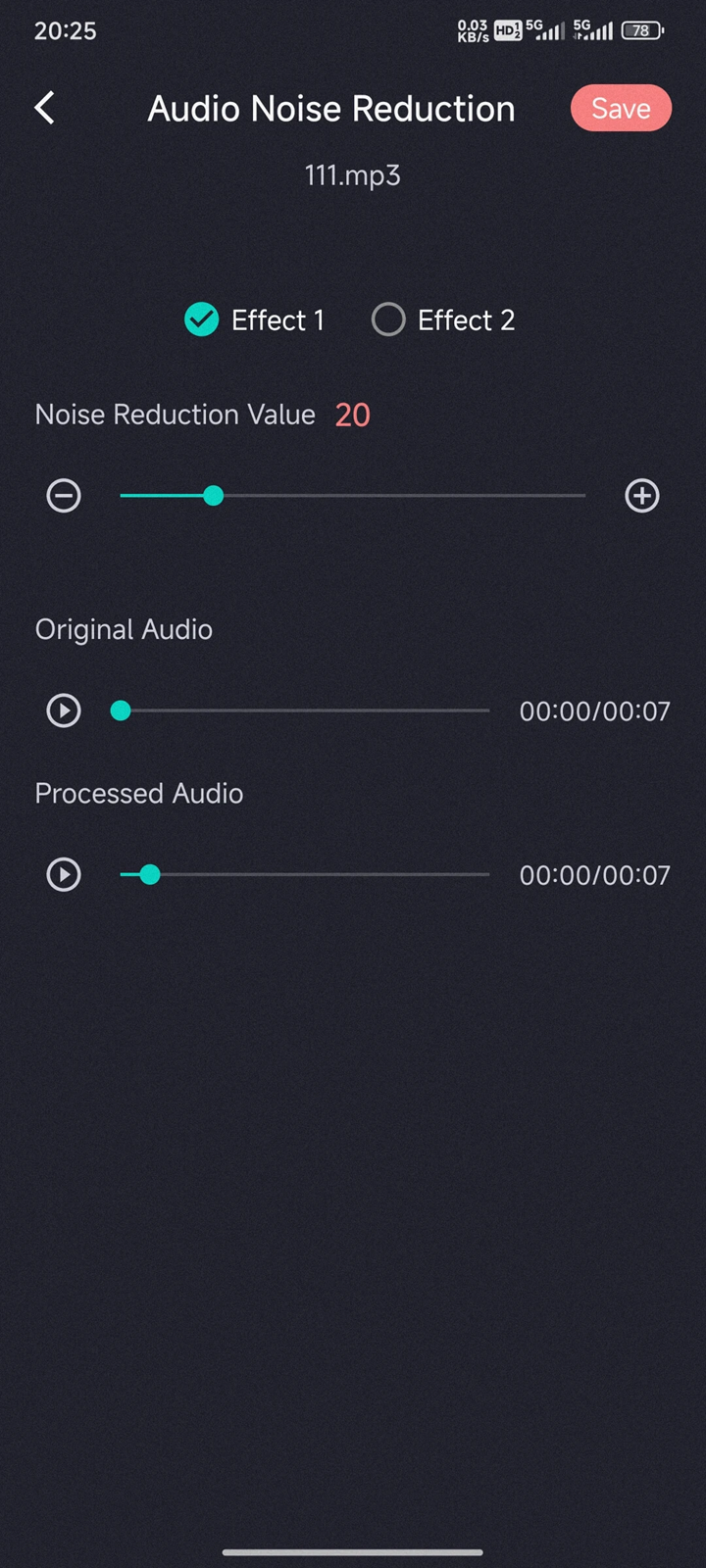The image size is (706, 1568).
Task: Seek within the Processed Audio progress bar
Action: click(304, 874)
